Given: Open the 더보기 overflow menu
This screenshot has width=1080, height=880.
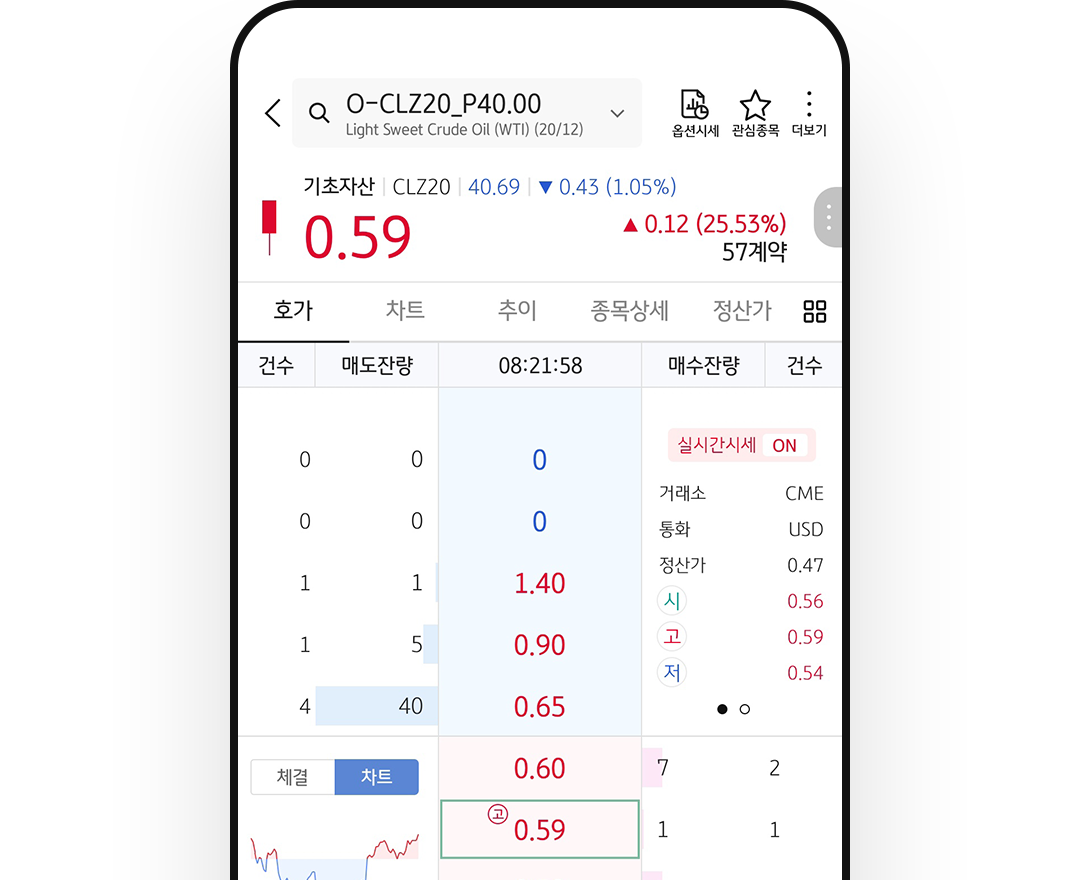Looking at the screenshot, I should coord(809,113).
